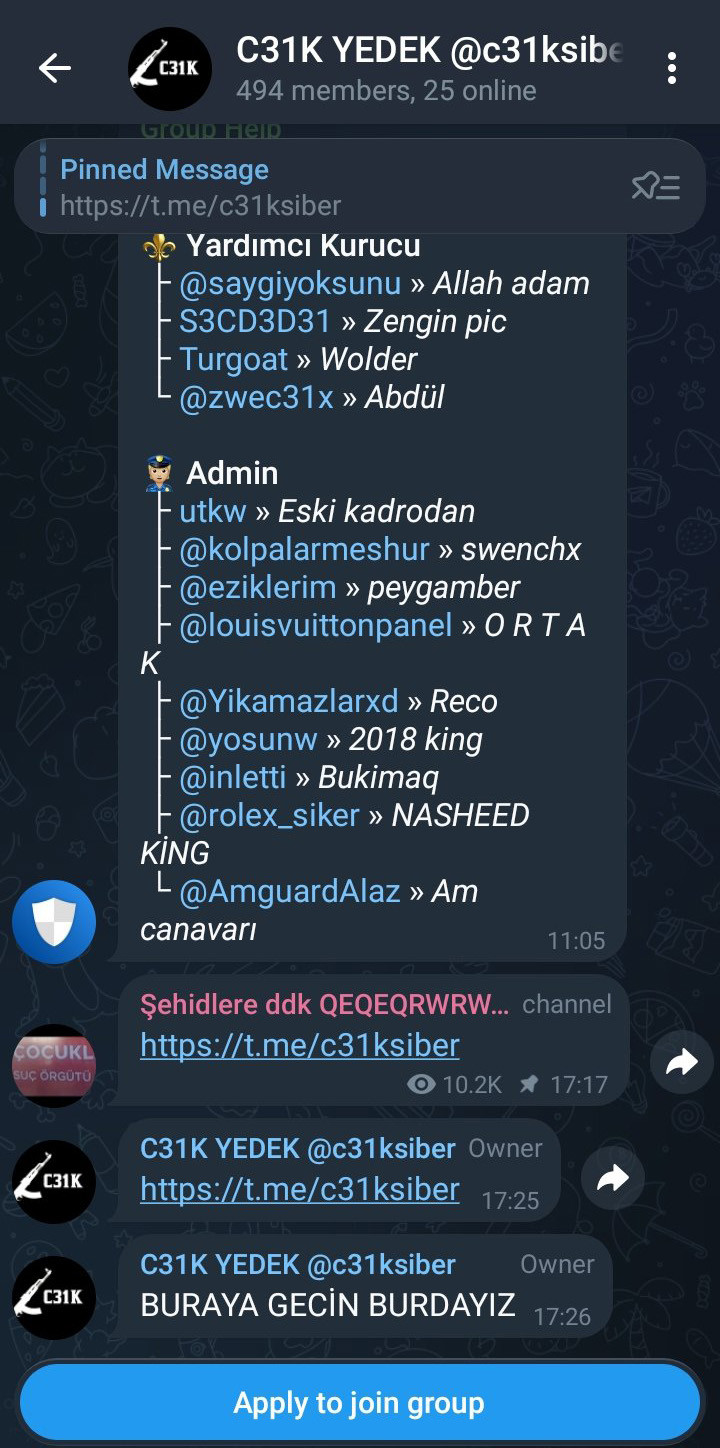Open the @Yikamazlarxd mention
The width and height of the screenshot is (720, 1448).
point(289,702)
